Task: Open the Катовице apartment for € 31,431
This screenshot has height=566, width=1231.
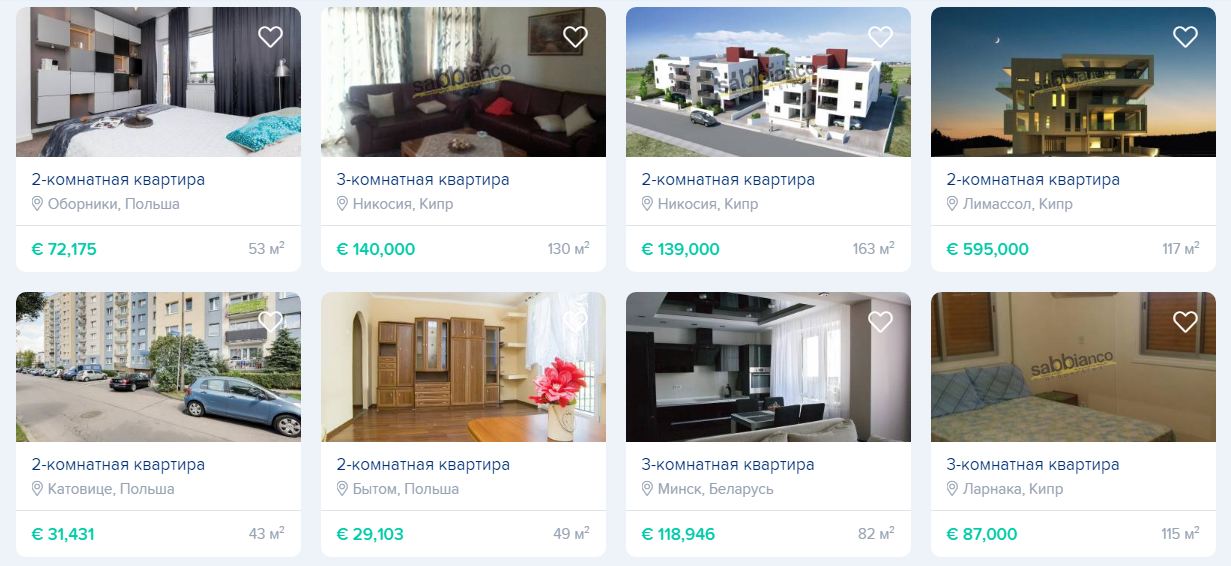Action: click(x=118, y=465)
